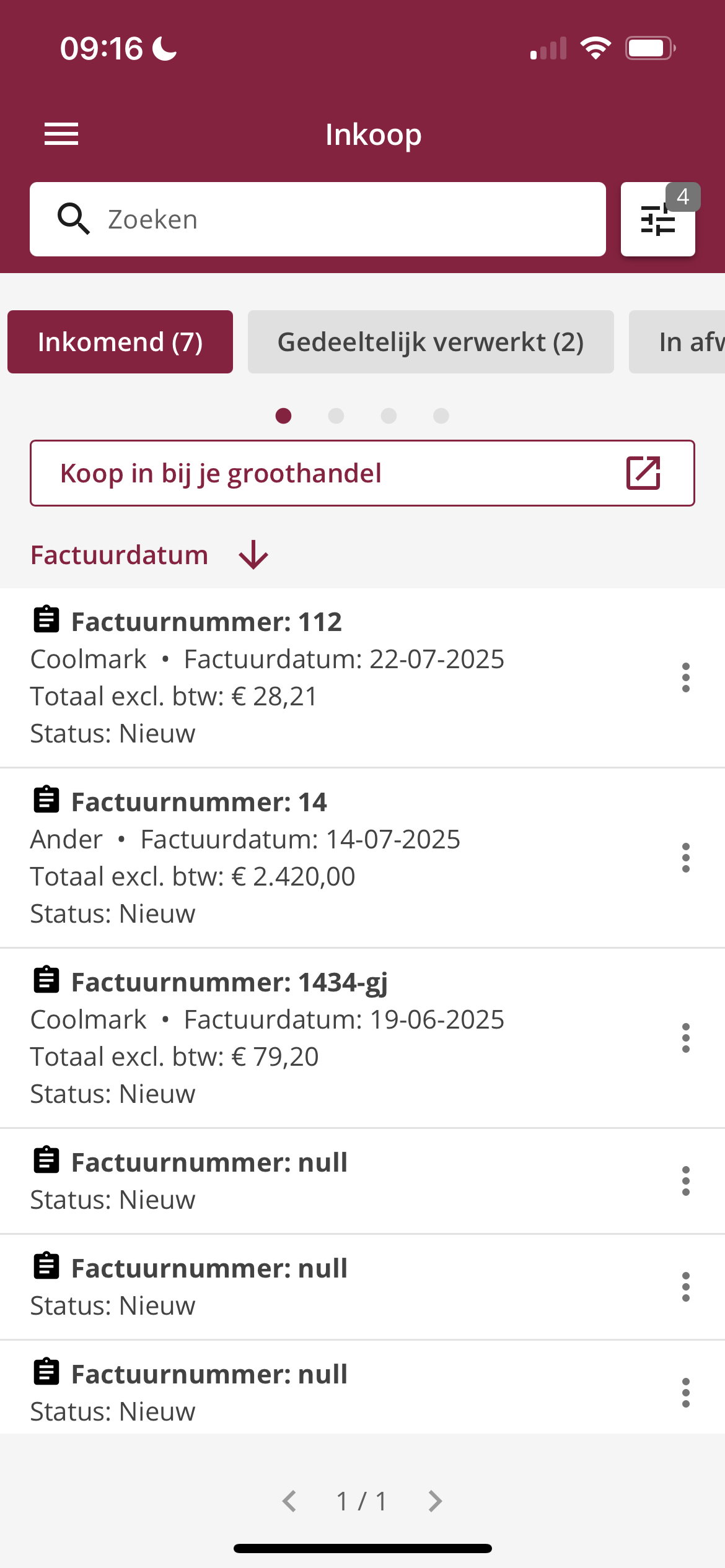The height and width of the screenshot is (1568, 725).
Task: Go to the previous page arrow
Action: tap(289, 1501)
